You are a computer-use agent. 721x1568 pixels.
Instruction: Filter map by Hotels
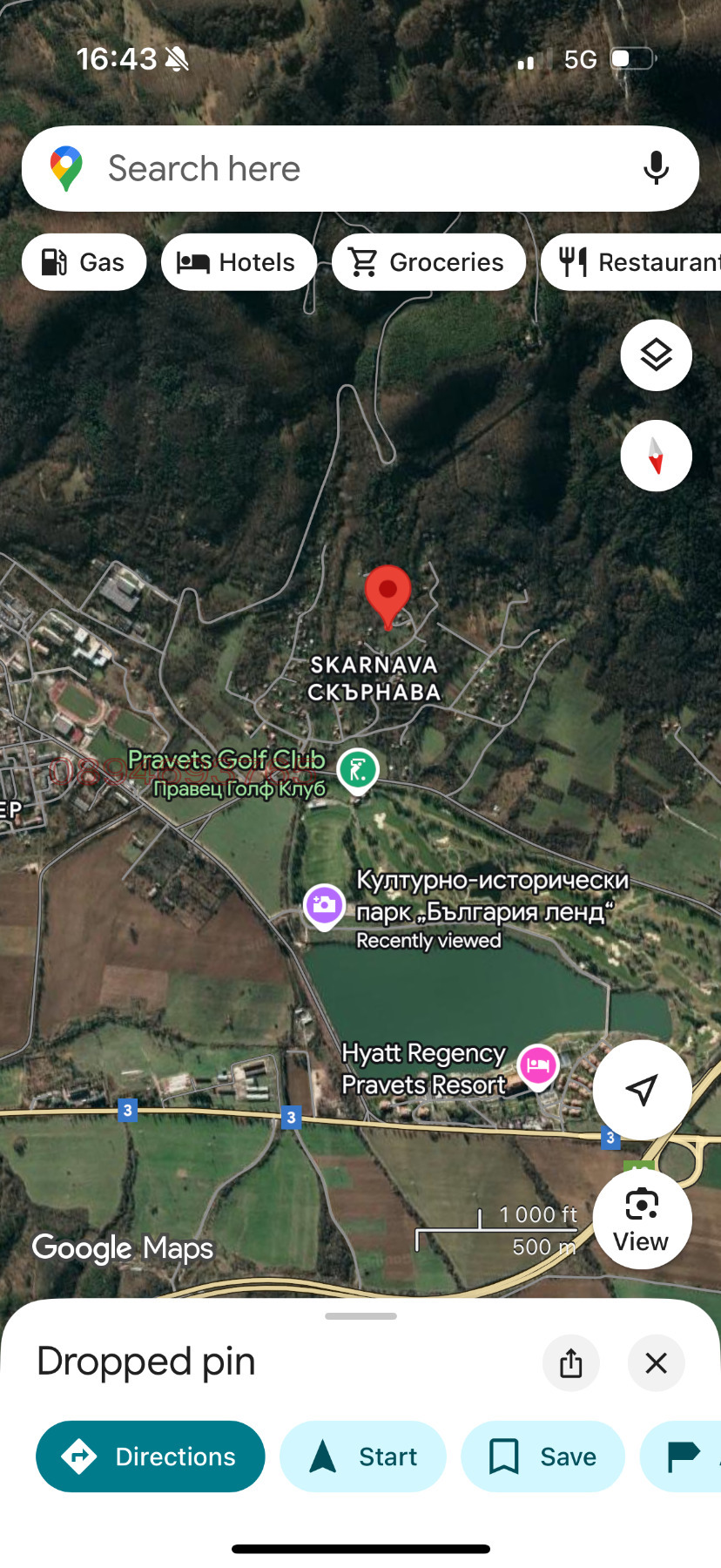click(238, 262)
